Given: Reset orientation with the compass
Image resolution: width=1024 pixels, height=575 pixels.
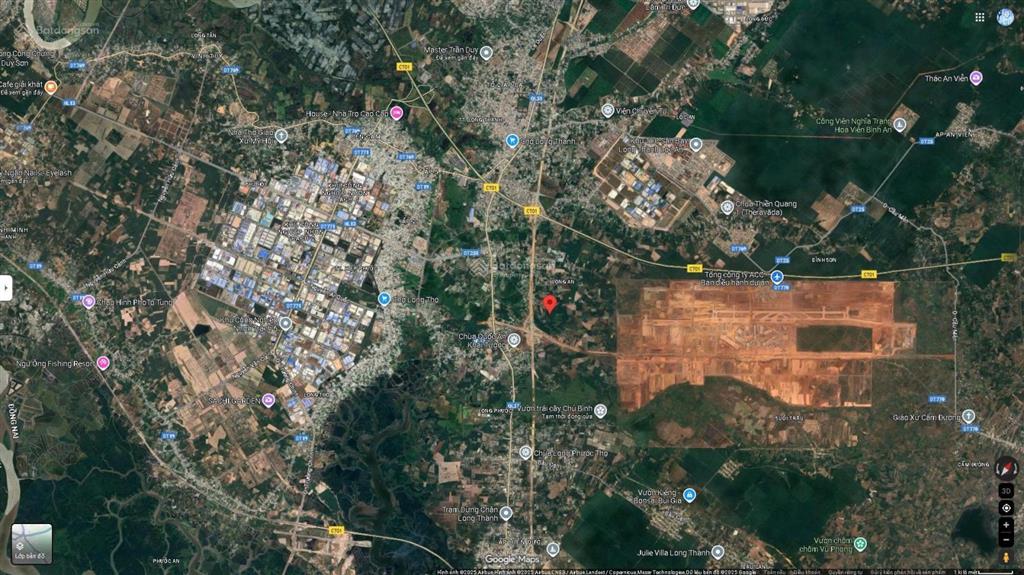Looking at the screenshot, I should (1005, 471).
